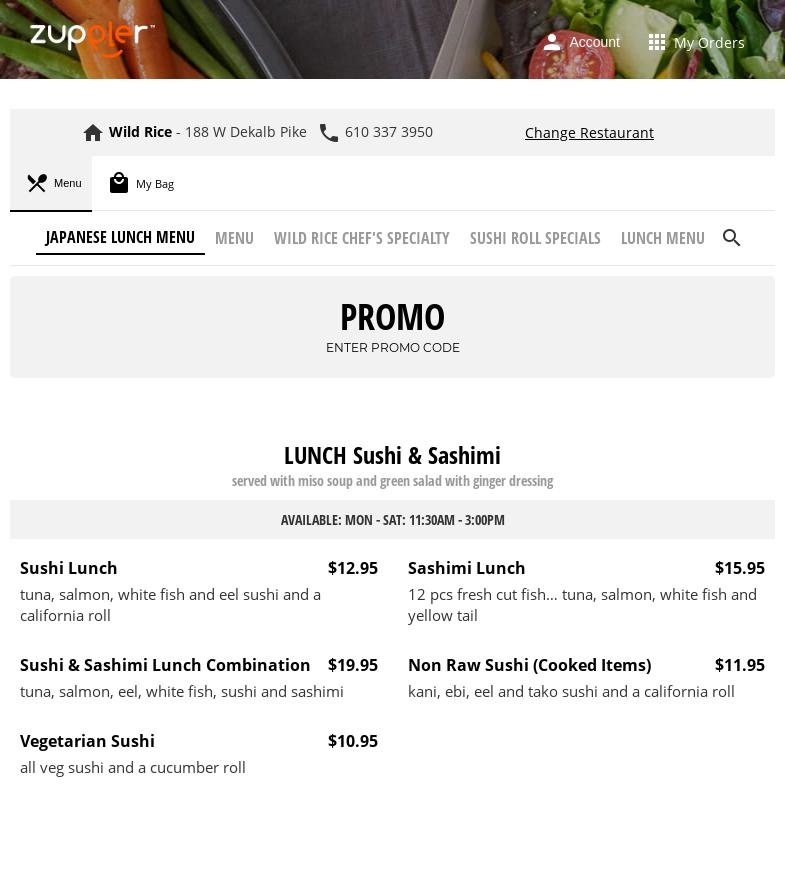The height and width of the screenshot is (886, 785).
Task: Open My Bag tab
Action: coord(141,184)
